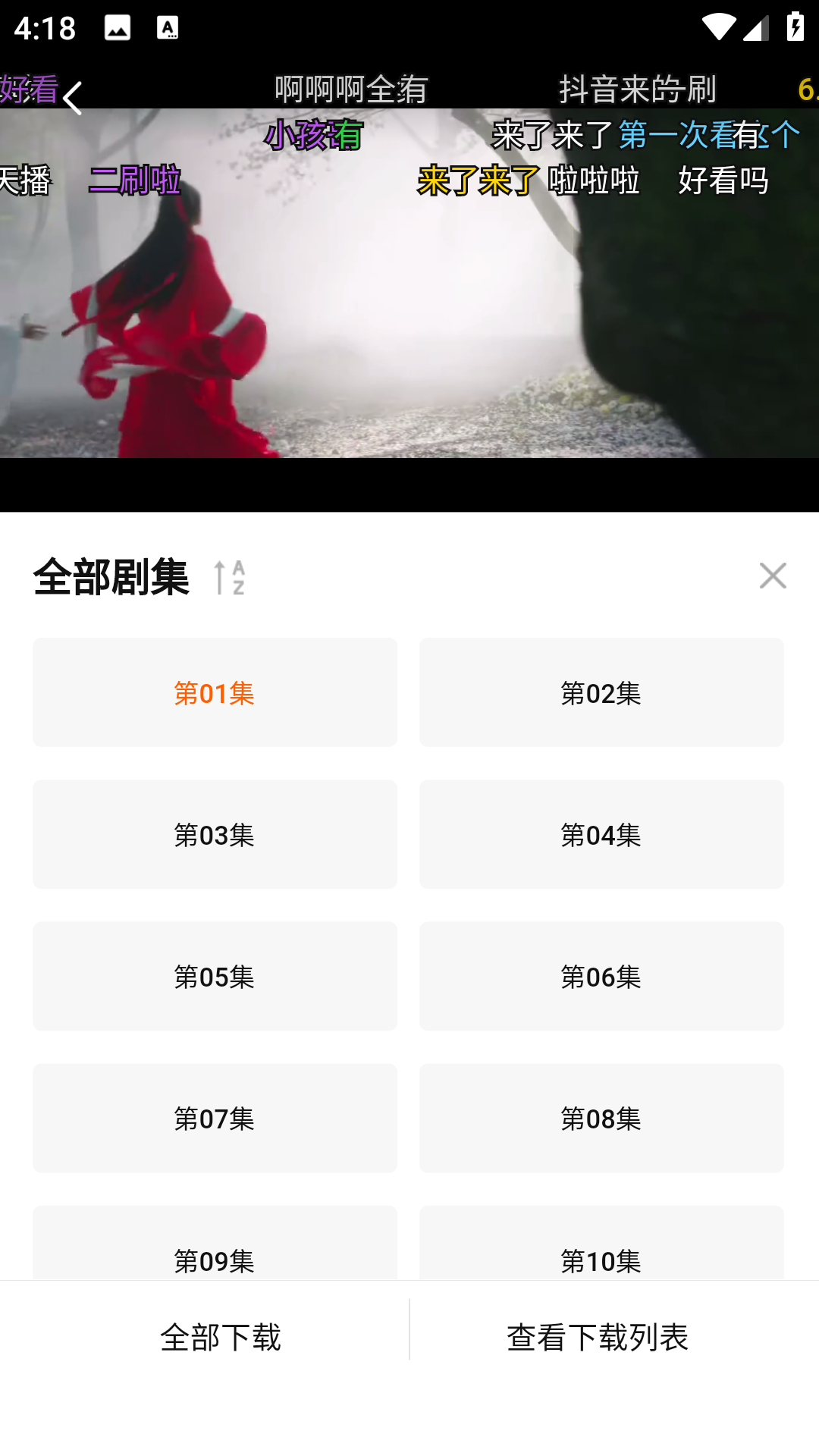Tap episode 第05集

pos(215,976)
